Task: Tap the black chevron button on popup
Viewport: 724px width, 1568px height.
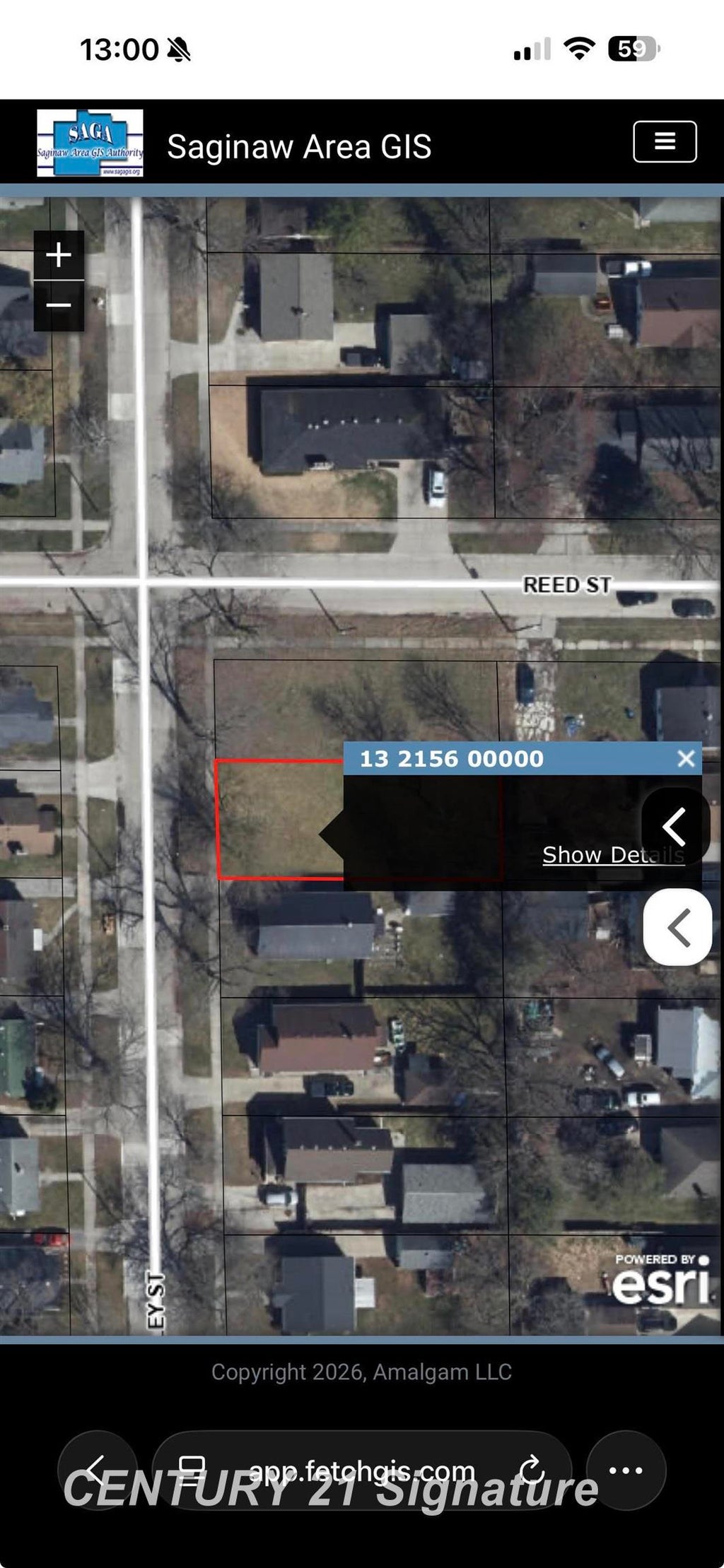Action: 675,826
